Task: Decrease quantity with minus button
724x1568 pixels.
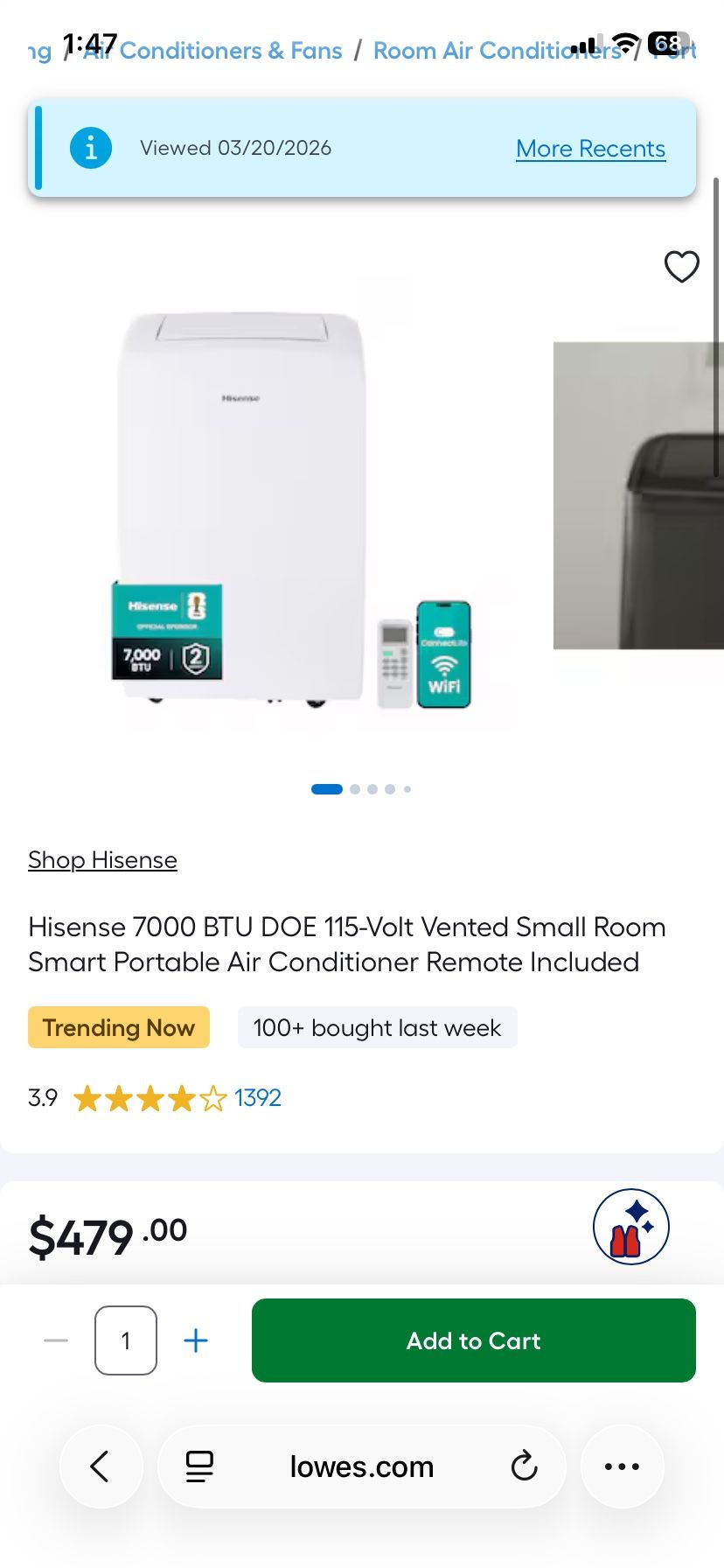Action: tap(56, 1340)
